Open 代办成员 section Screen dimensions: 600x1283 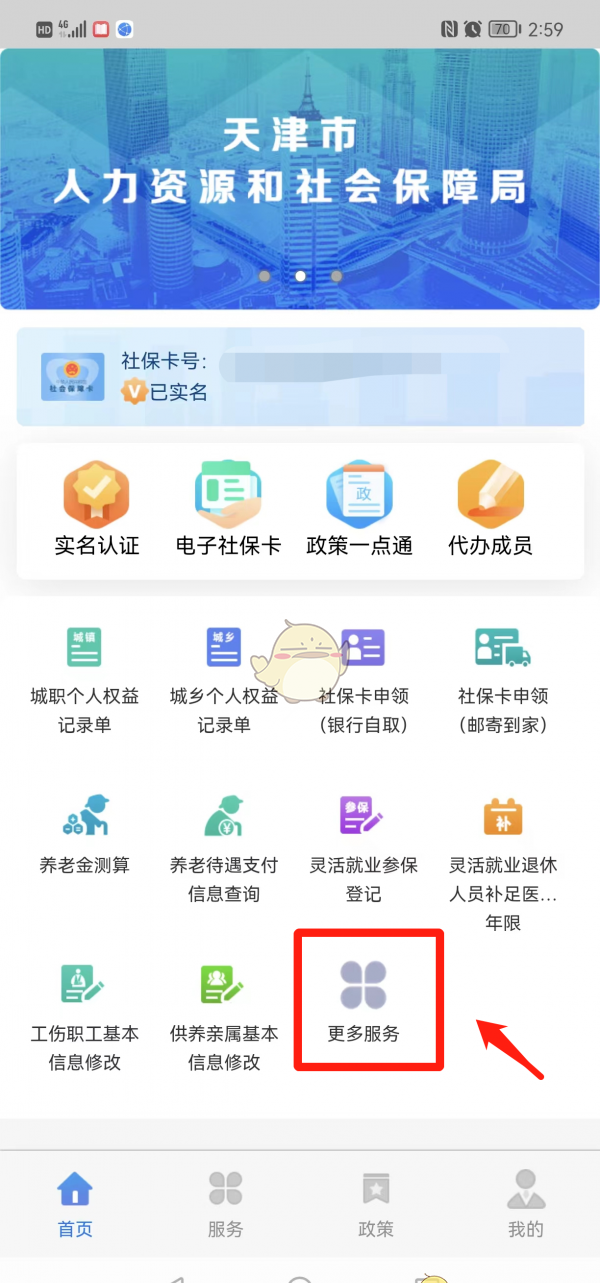pyautogui.click(x=490, y=509)
